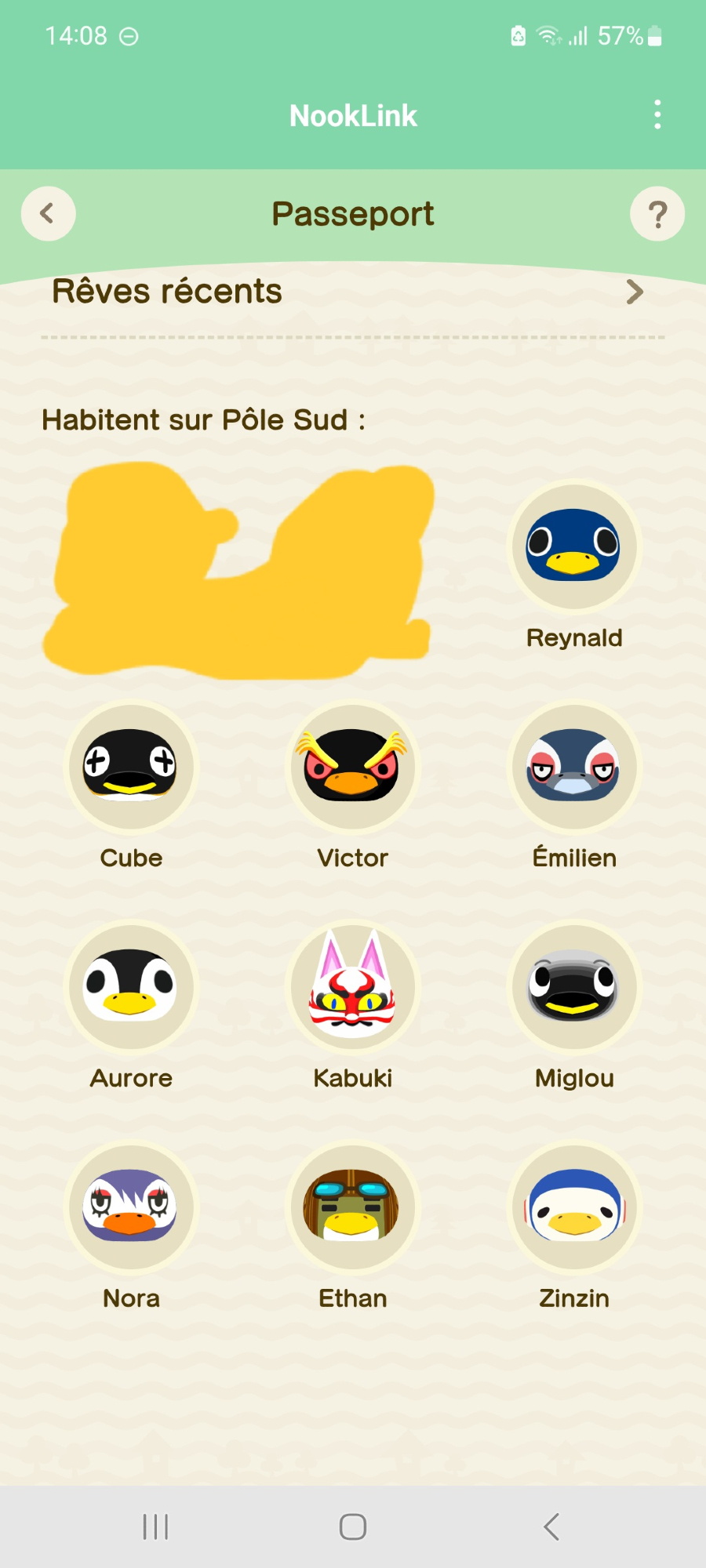706x1568 pixels.
Task: Expand the Rêves récents section
Action: point(634,292)
